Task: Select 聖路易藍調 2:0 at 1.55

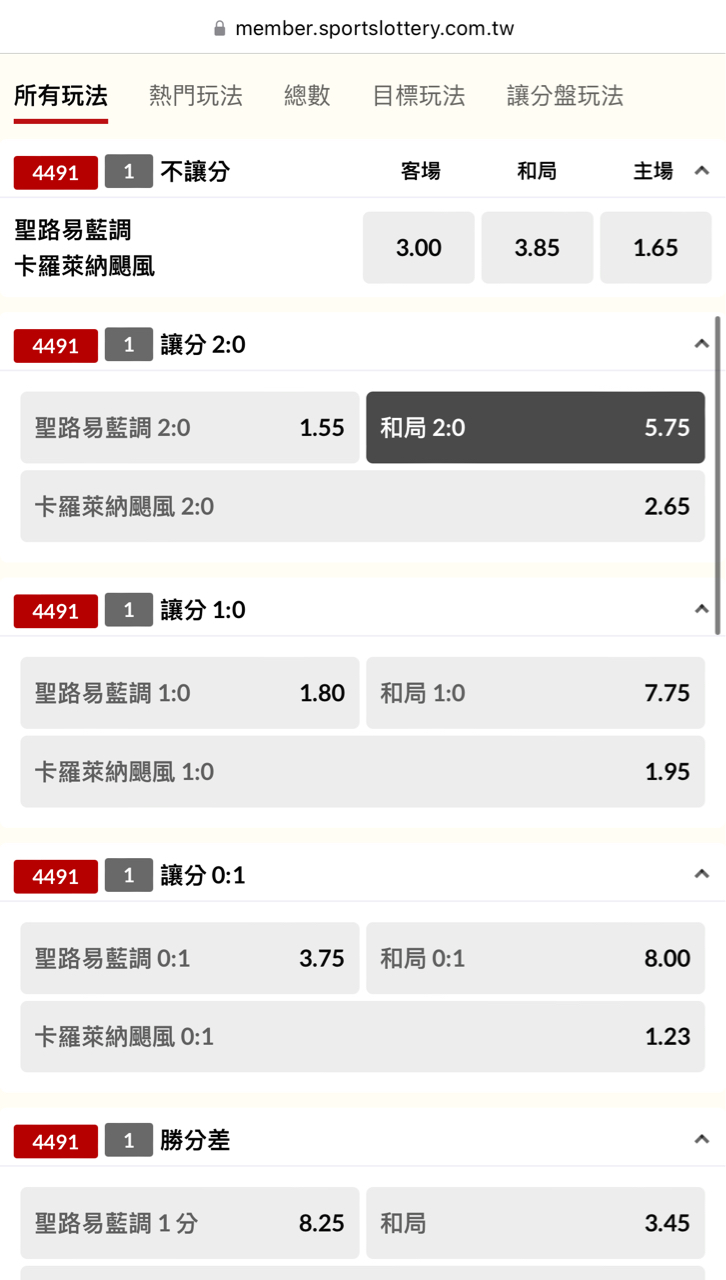Action: [190, 428]
